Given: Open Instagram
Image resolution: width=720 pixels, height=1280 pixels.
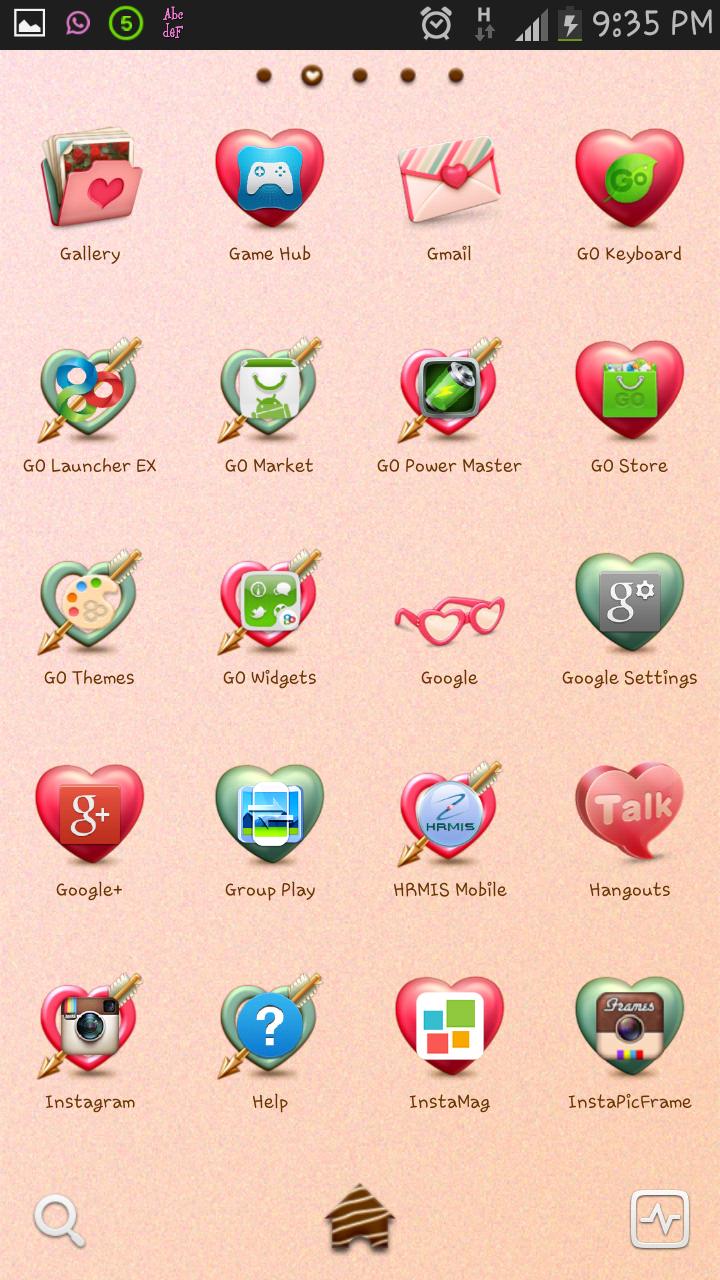Looking at the screenshot, I should coord(90,1028).
